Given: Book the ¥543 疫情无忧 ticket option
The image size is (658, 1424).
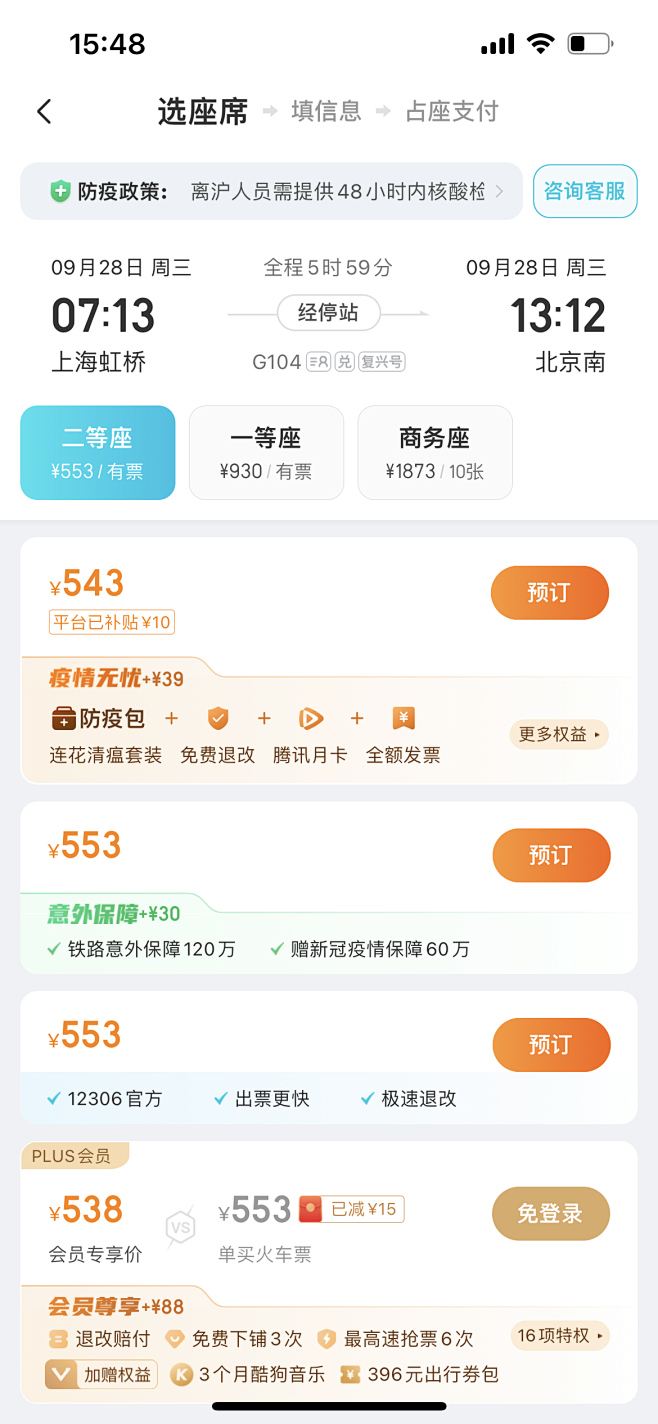Looking at the screenshot, I should click(x=549, y=593).
